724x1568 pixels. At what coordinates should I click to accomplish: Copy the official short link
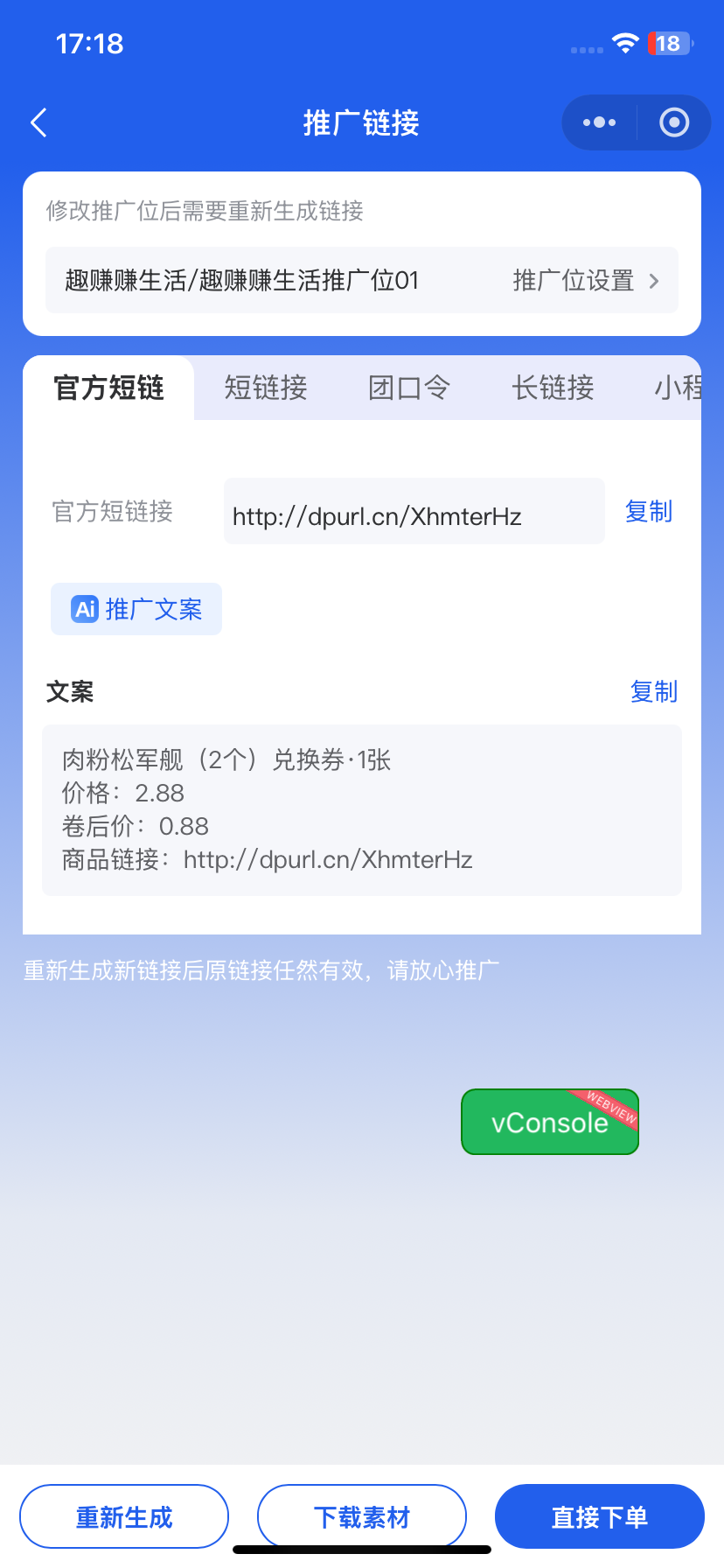(648, 512)
